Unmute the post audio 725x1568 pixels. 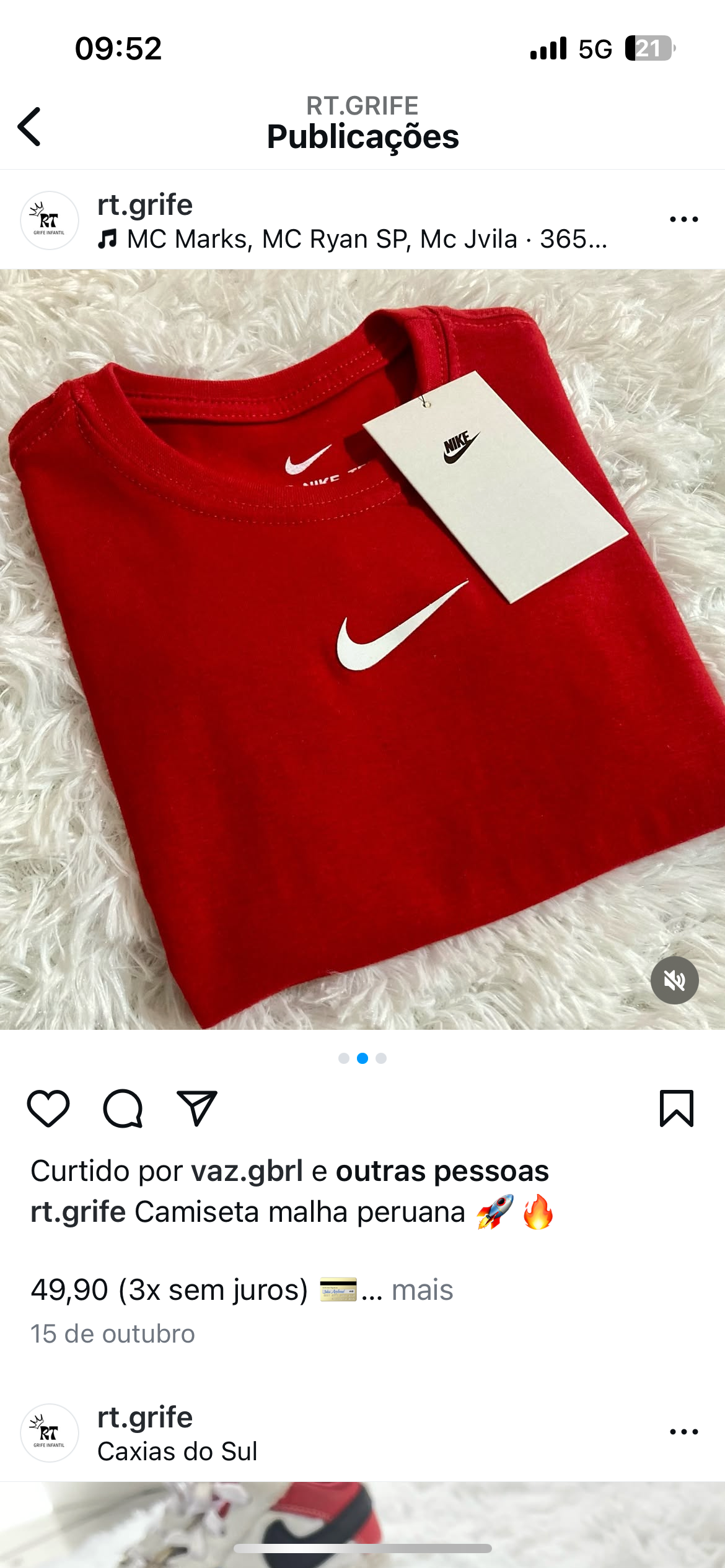coord(674,980)
